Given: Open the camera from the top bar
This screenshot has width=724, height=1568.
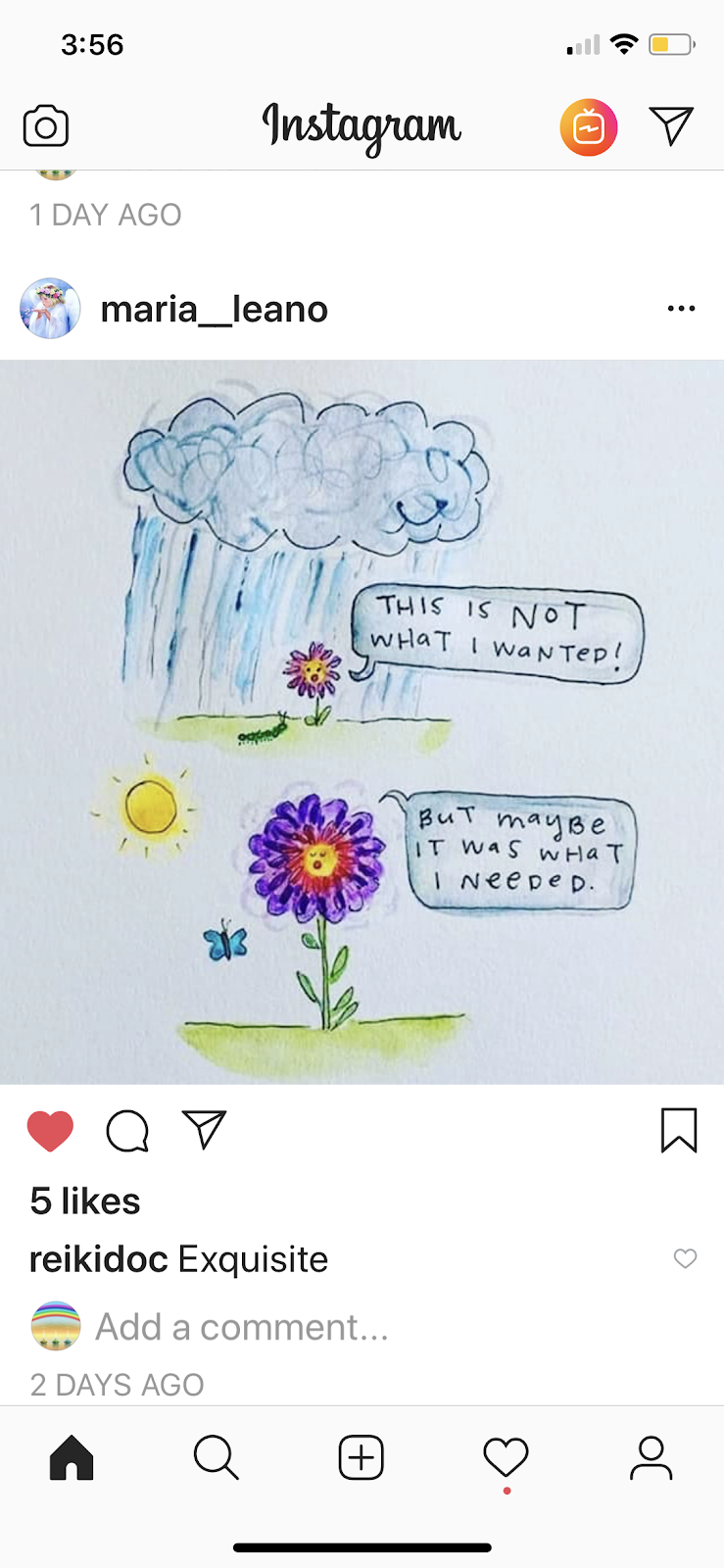Looking at the screenshot, I should tap(46, 127).
